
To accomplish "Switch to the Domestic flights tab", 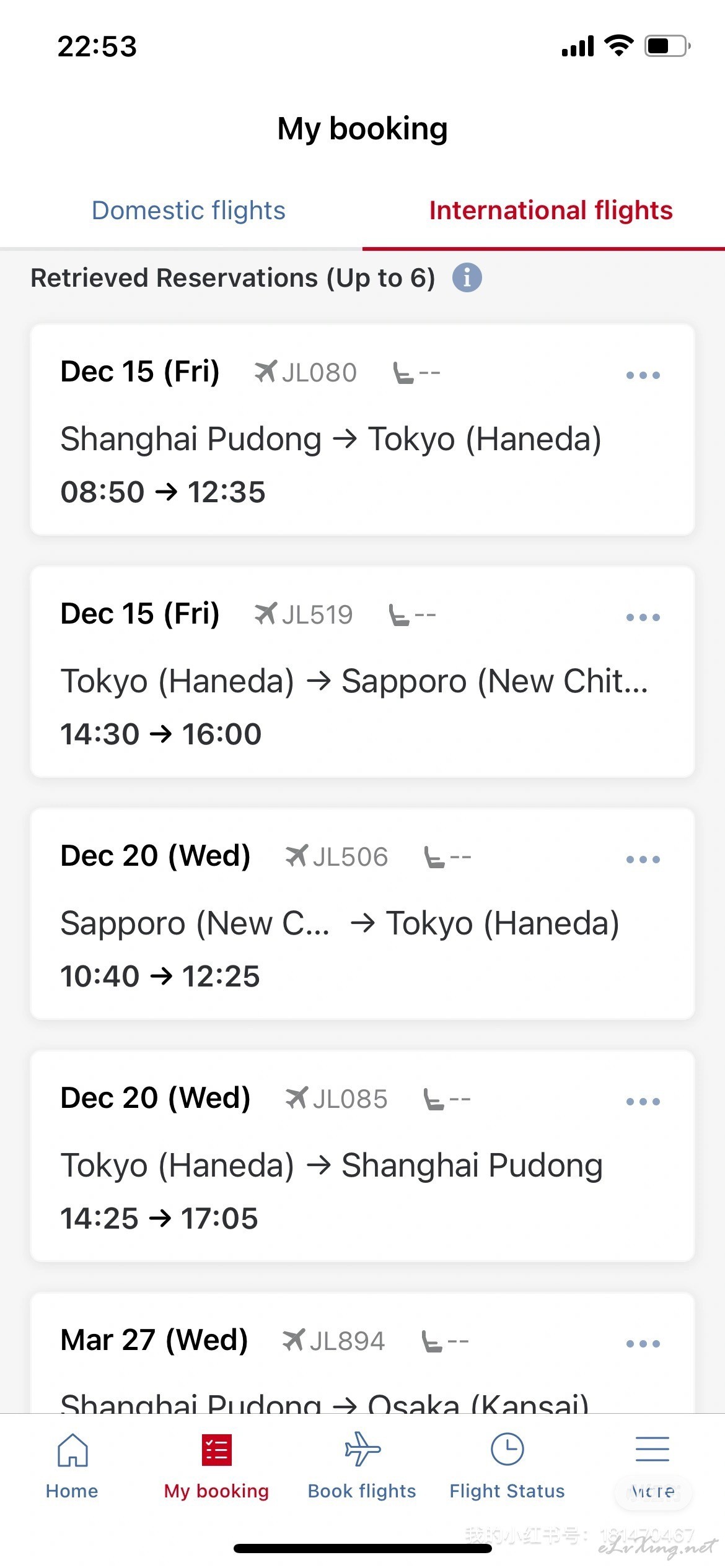I will point(188,211).
